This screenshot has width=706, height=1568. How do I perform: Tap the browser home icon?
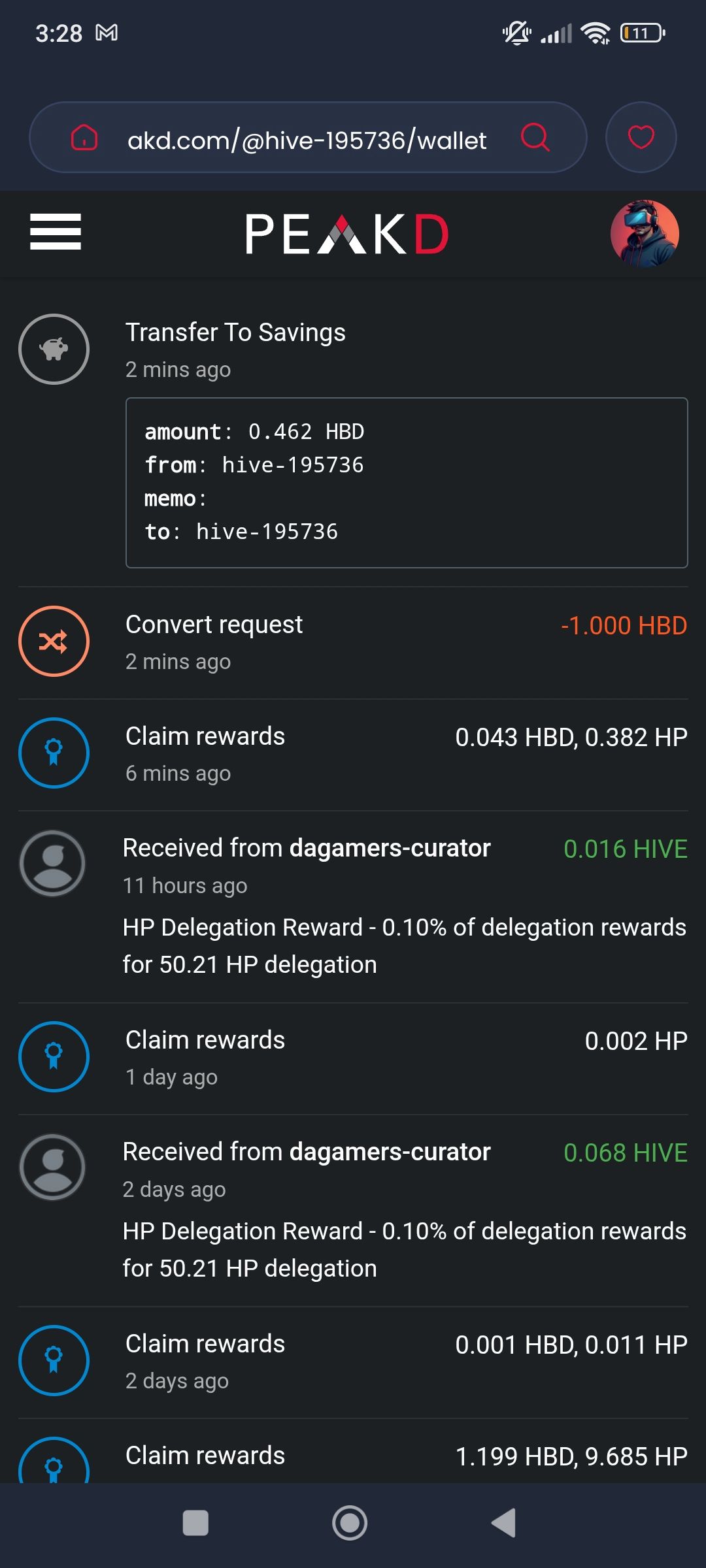click(84, 138)
